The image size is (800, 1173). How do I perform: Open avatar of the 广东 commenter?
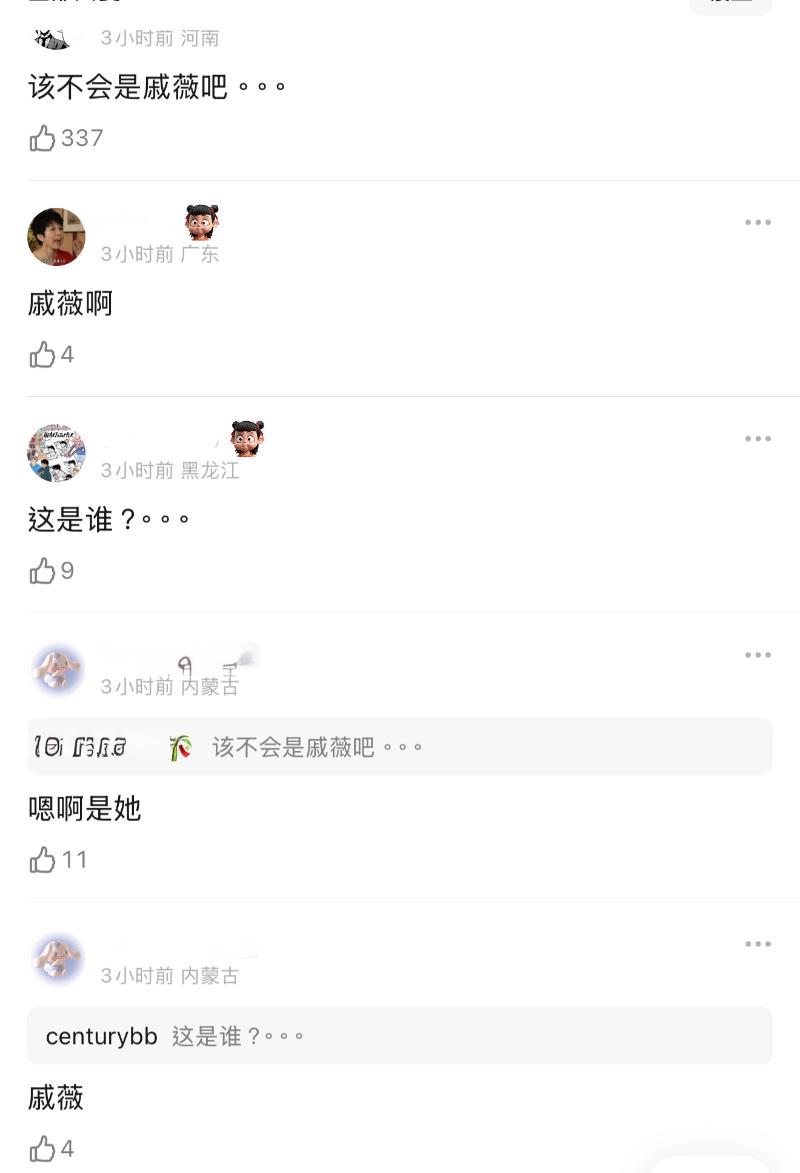(x=56, y=237)
